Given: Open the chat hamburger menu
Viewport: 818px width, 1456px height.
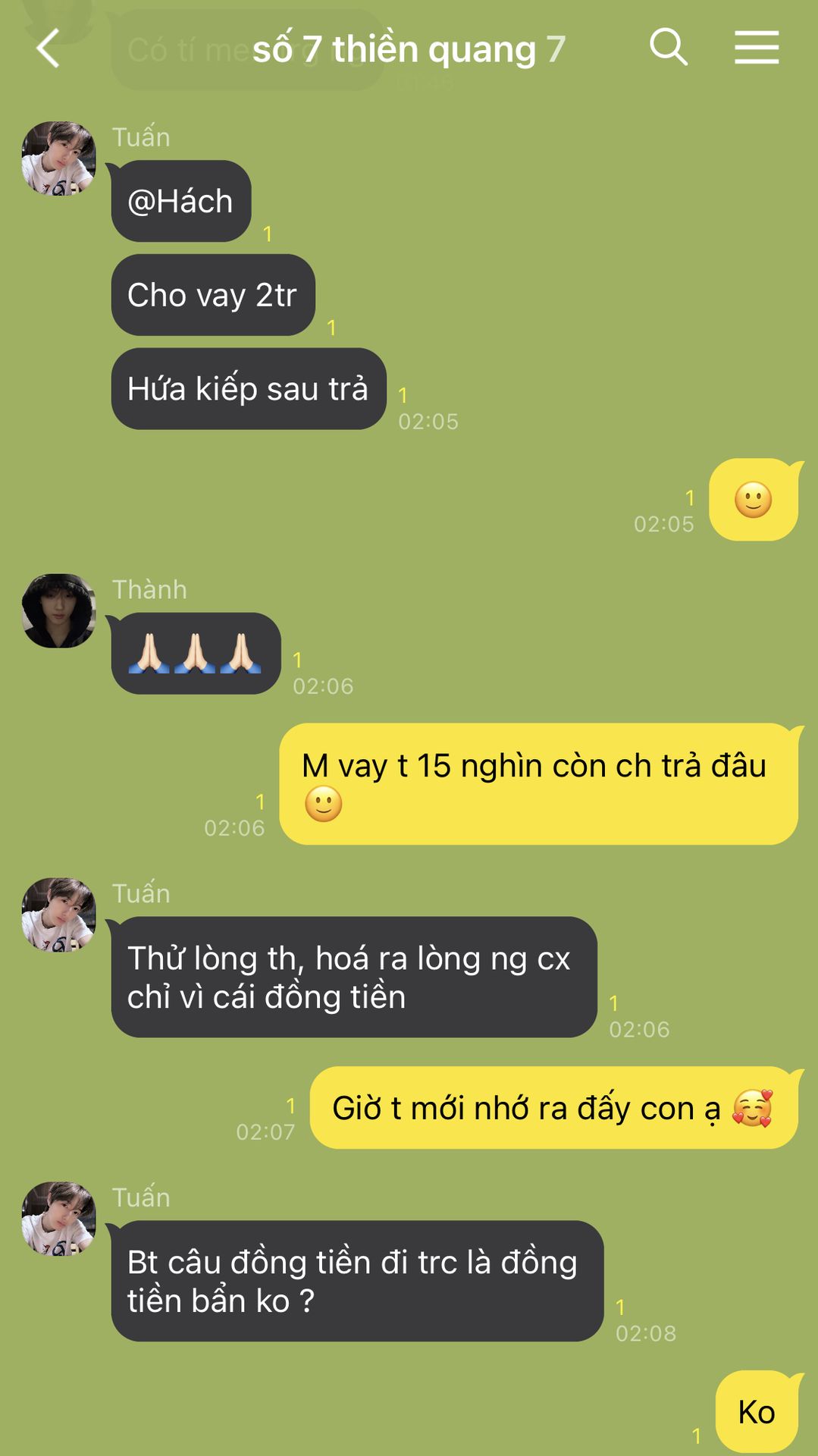Looking at the screenshot, I should coord(756,48).
